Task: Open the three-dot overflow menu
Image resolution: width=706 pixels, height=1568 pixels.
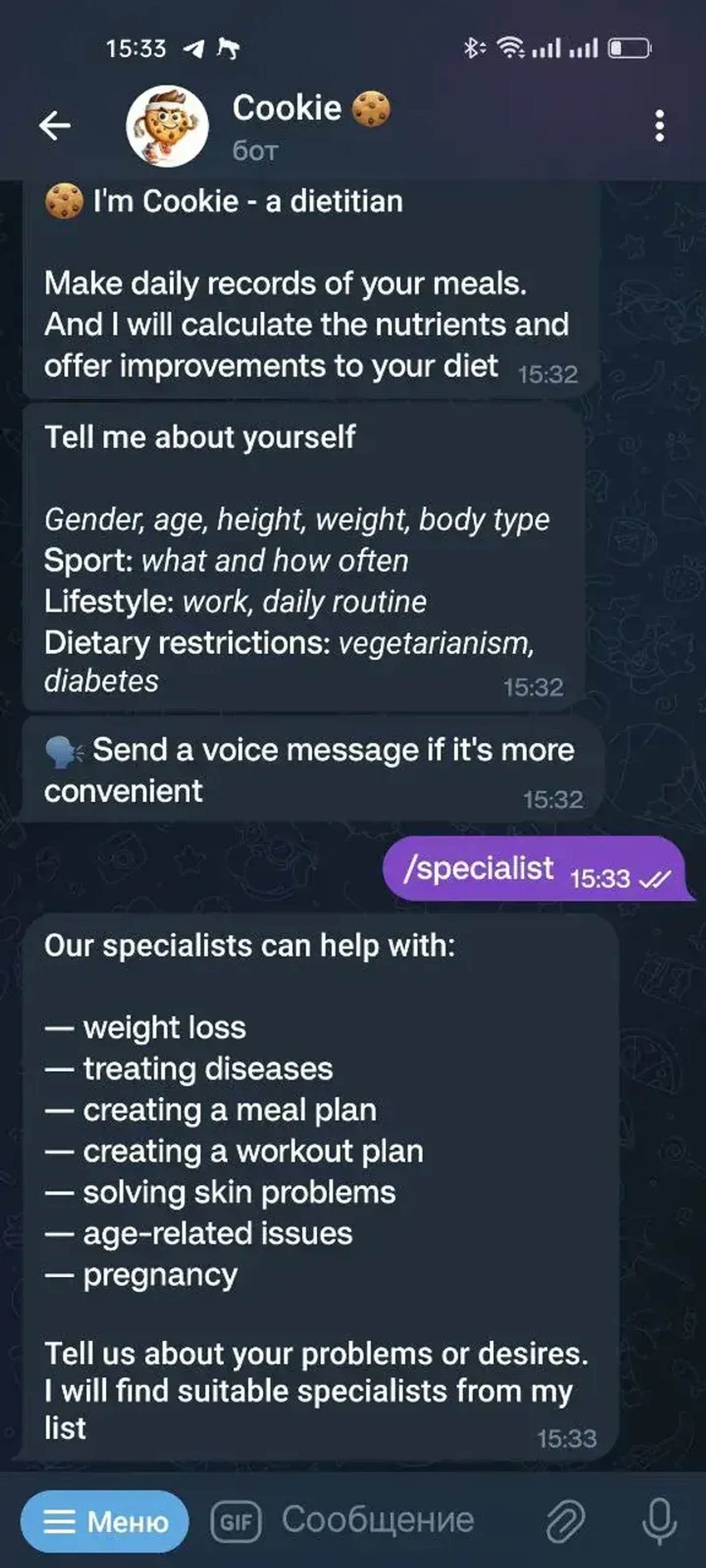Action: click(x=659, y=125)
